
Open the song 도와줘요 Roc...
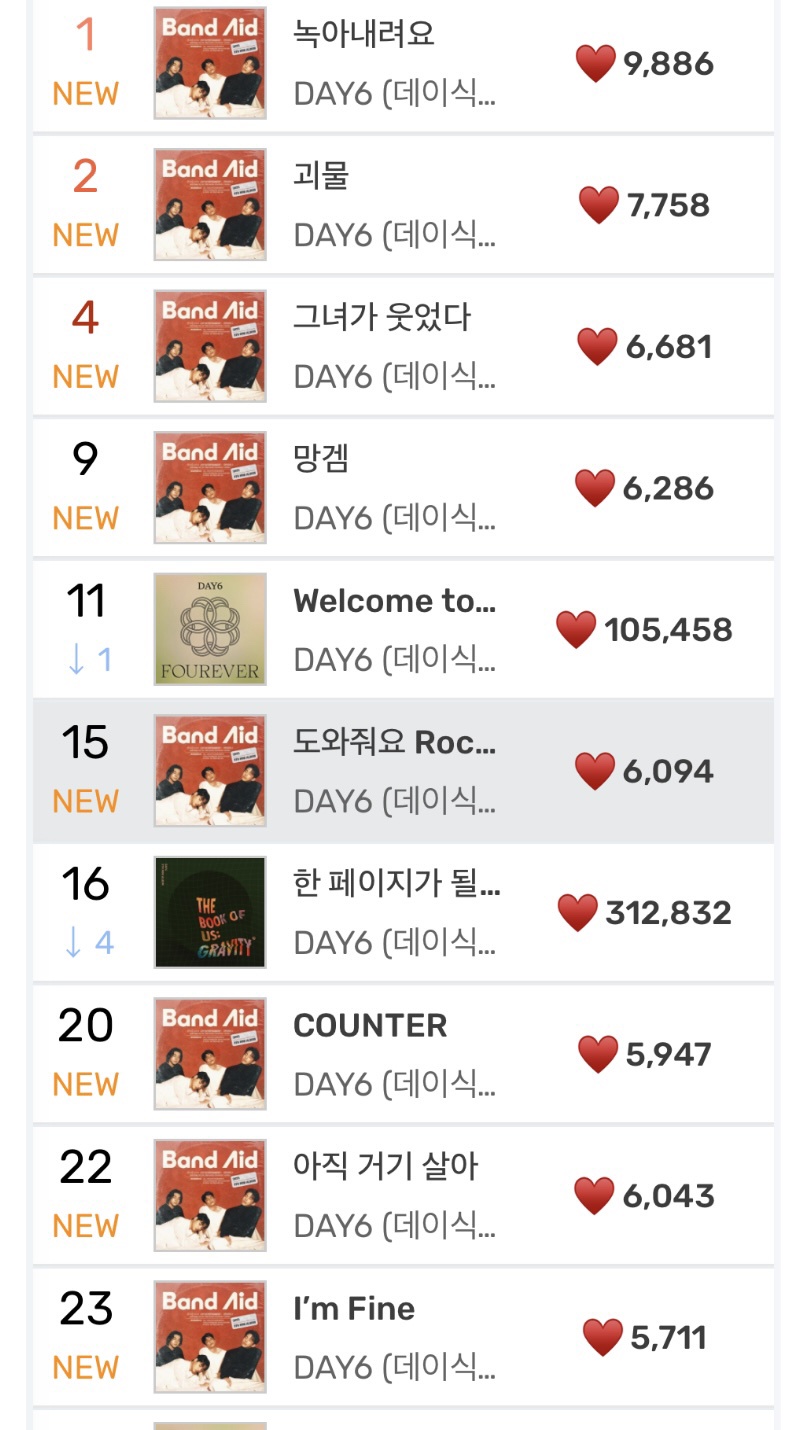[394, 743]
